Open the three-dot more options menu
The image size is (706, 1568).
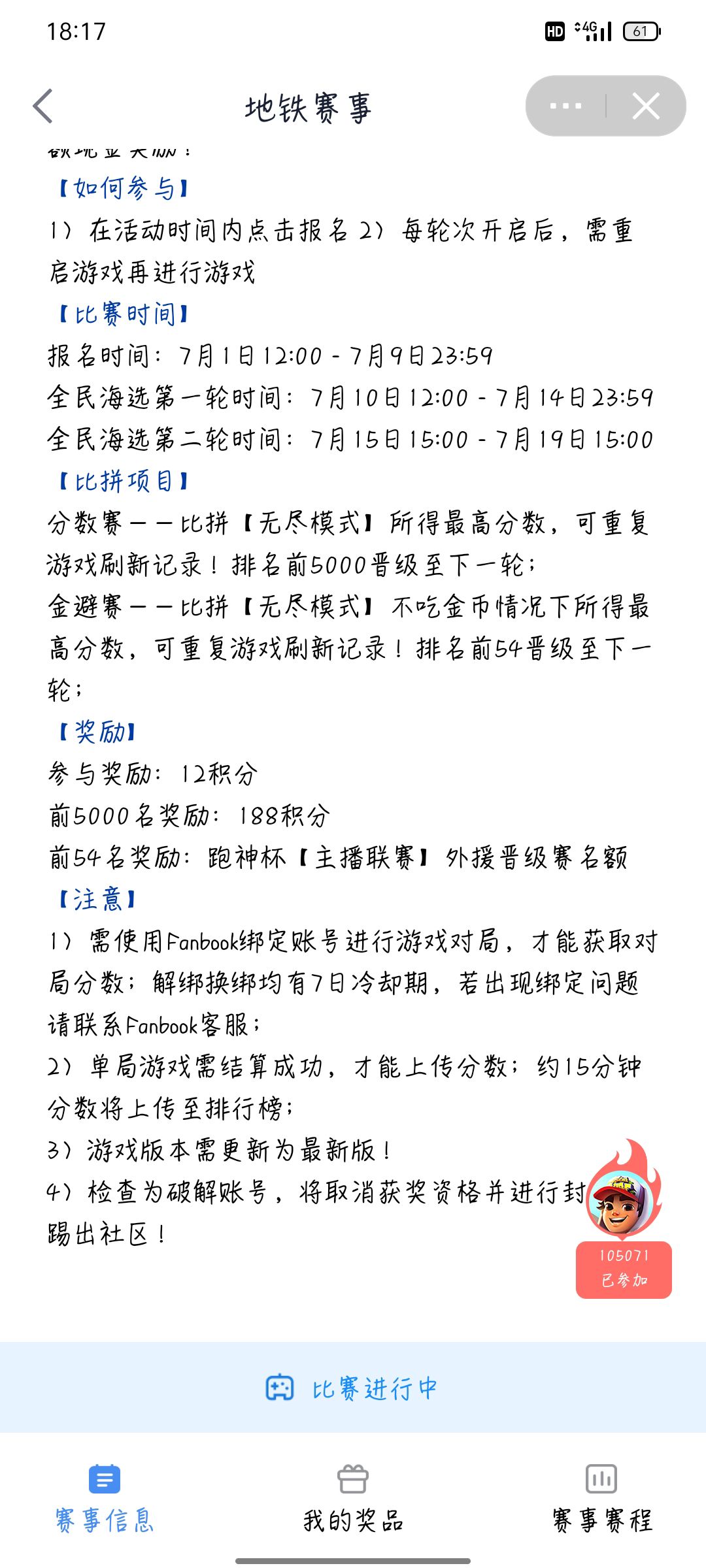pos(566,106)
